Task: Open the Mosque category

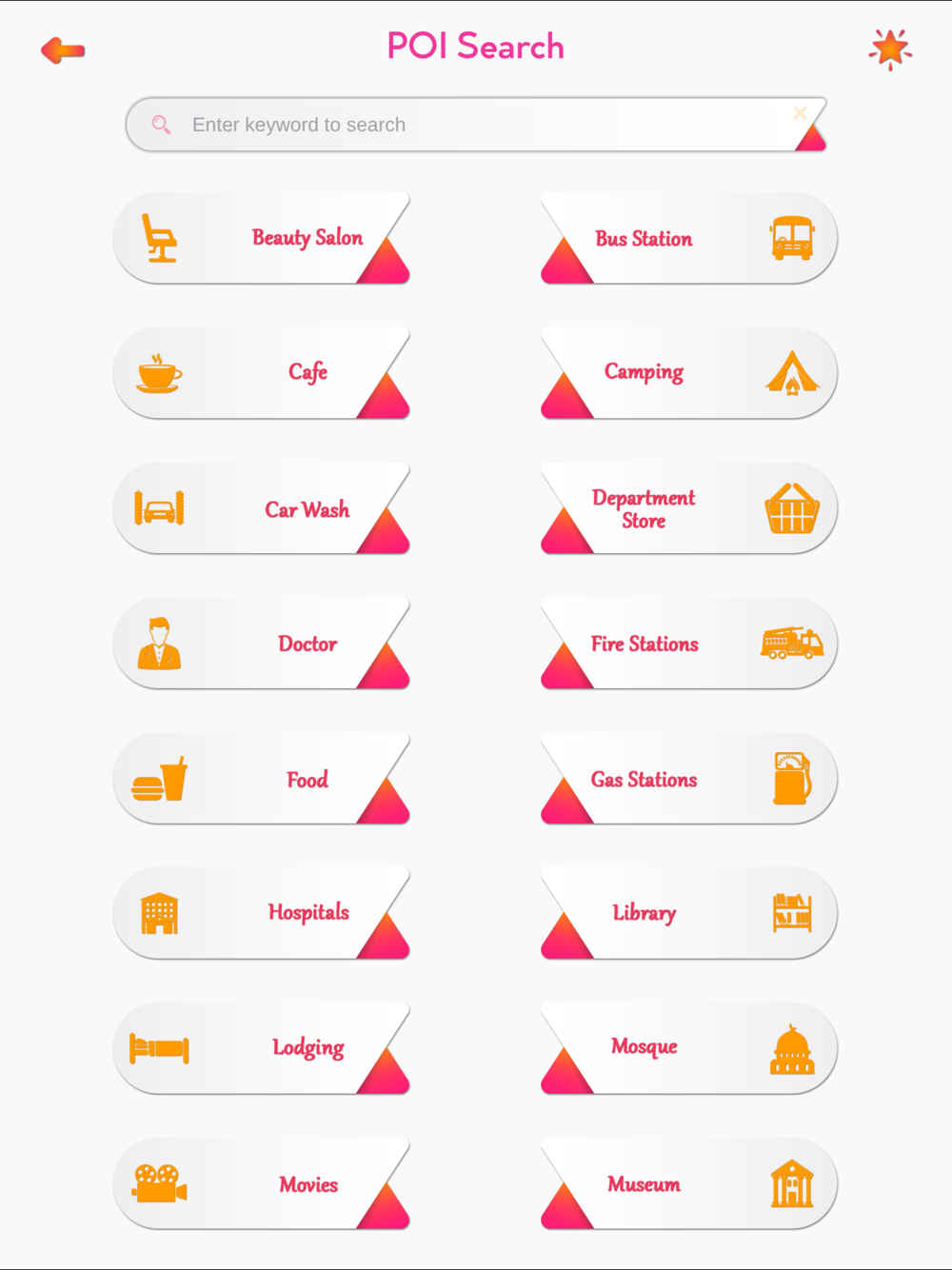Action: [x=689, y=1049]
